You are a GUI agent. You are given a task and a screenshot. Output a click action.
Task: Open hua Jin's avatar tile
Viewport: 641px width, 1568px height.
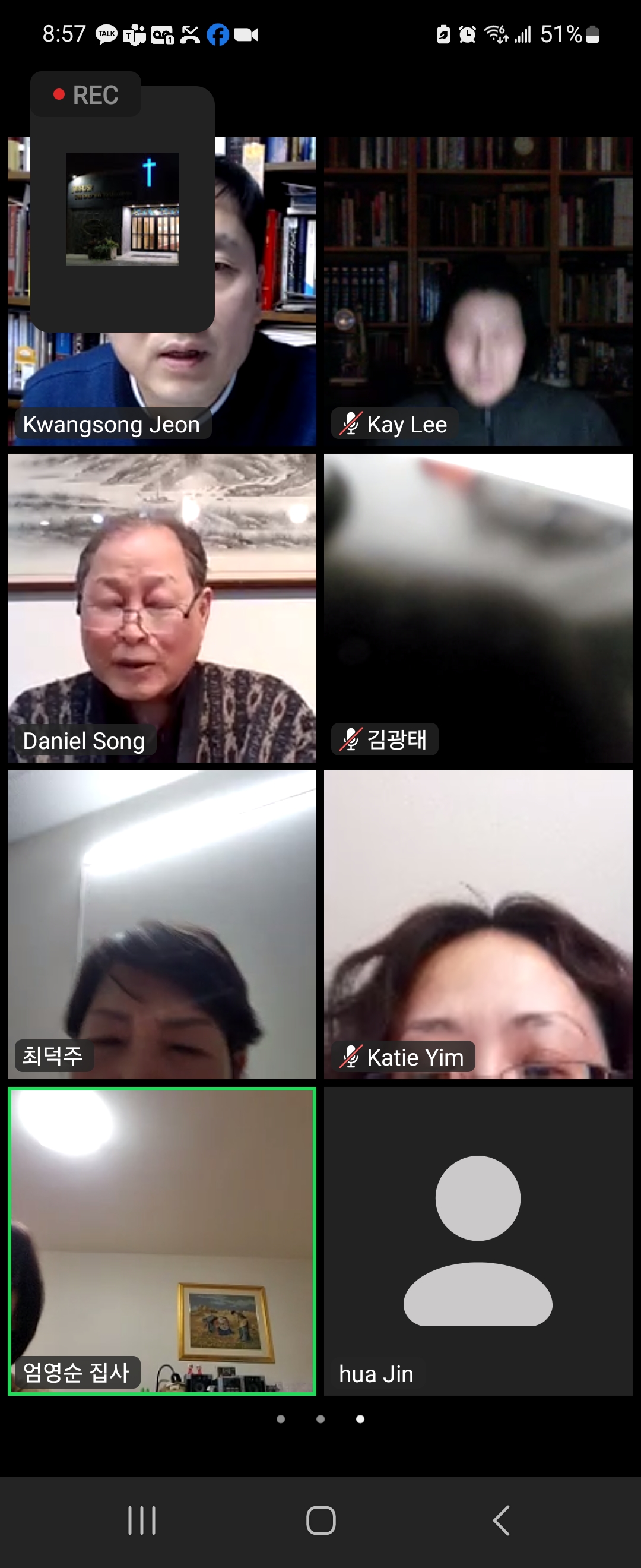(478, 1241)
